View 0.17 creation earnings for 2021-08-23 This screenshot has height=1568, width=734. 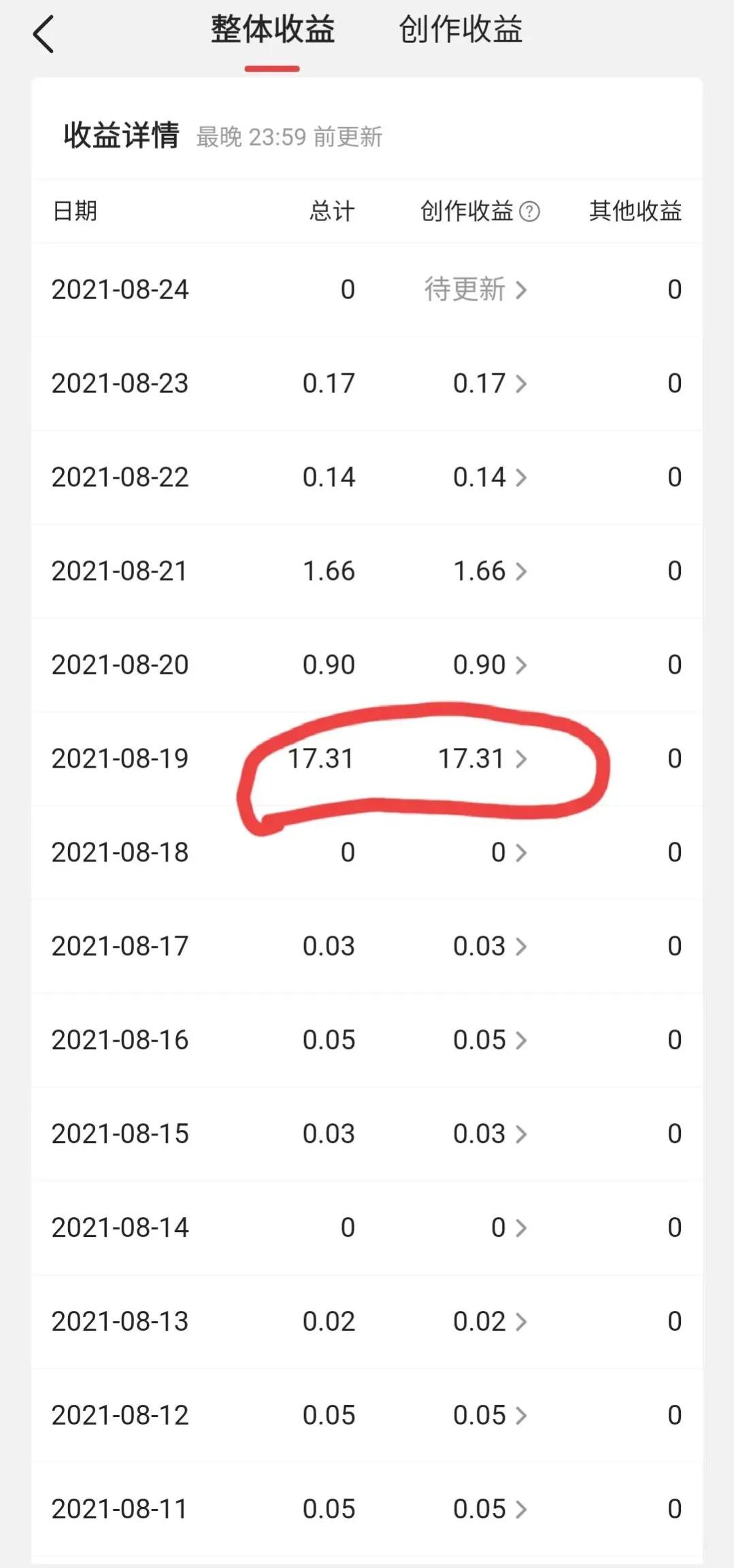point(489,384)
